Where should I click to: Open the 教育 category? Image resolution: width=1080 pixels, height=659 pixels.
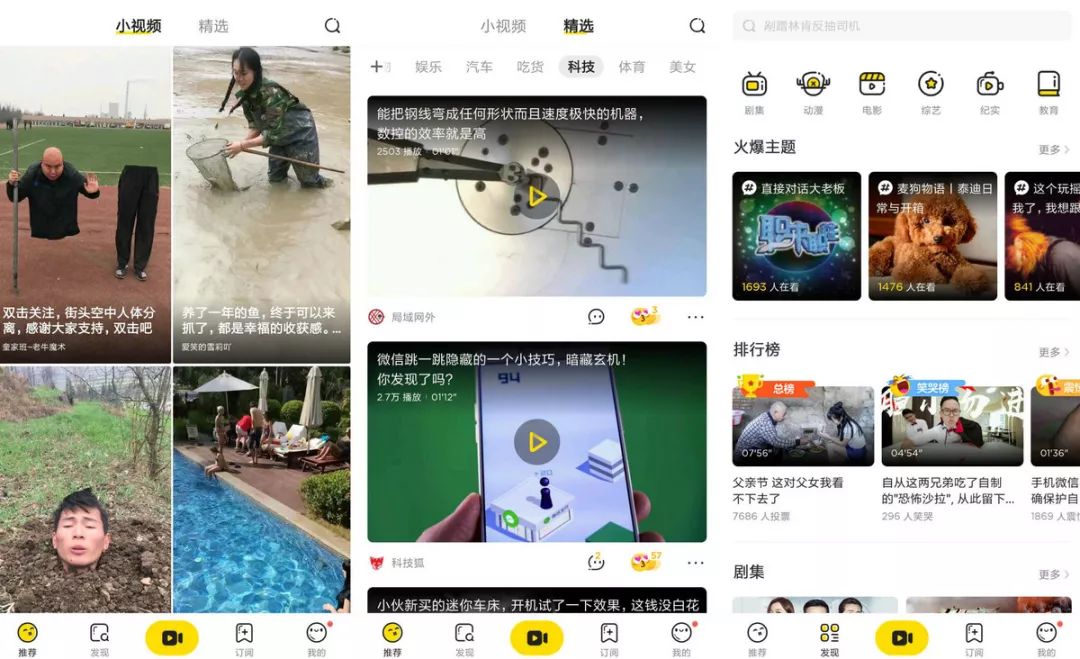tap(1047, 92)
